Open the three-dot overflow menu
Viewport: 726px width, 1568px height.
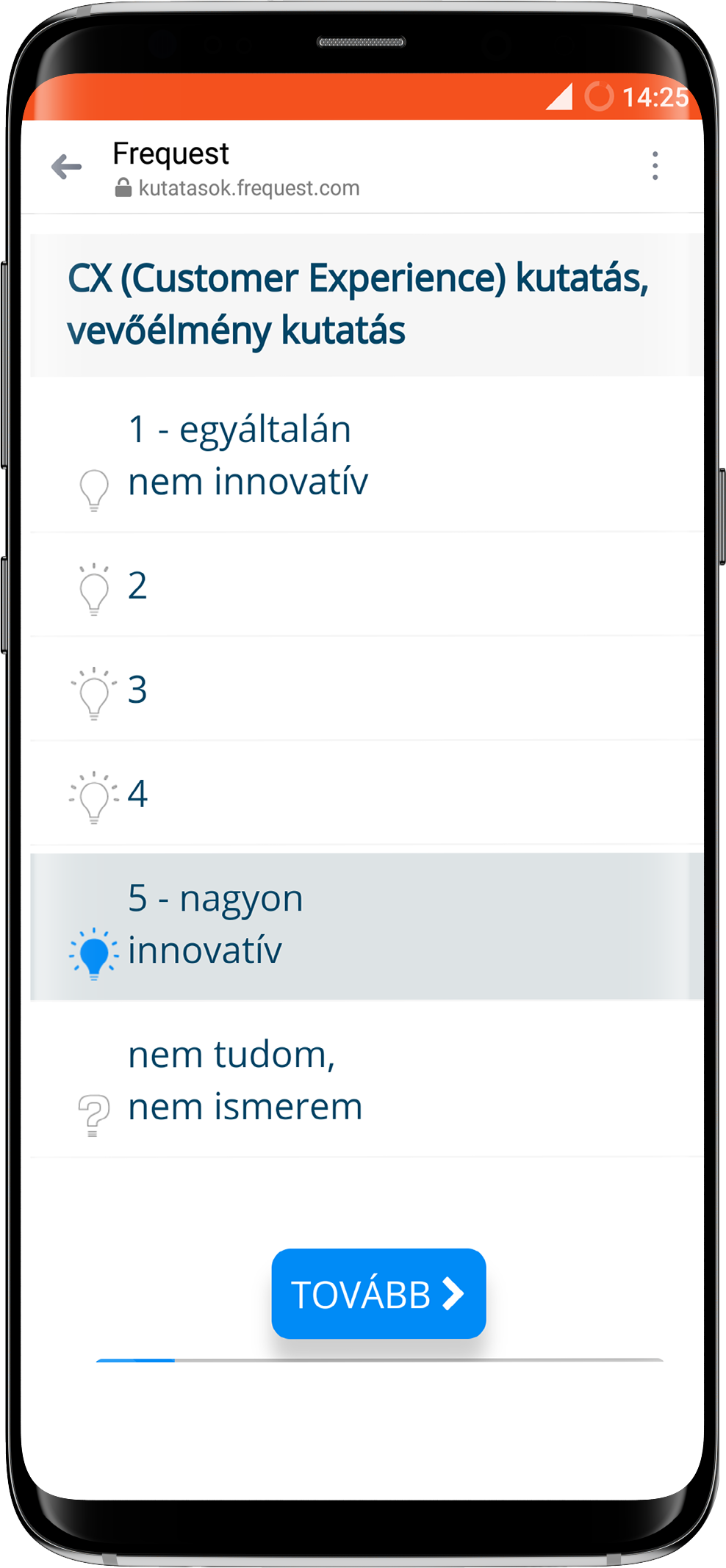(655, 166)
